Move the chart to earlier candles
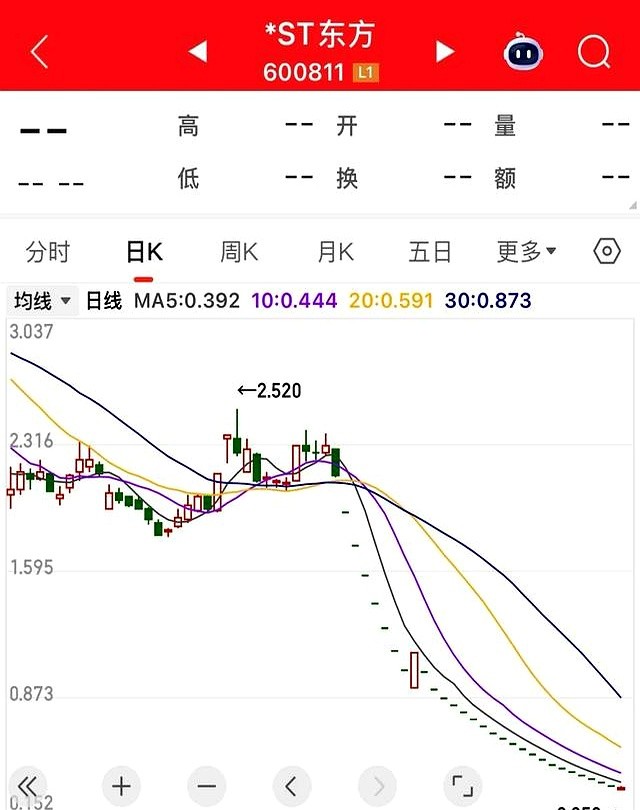The height and width of the screenshot is (810, 640). (291, 785)
